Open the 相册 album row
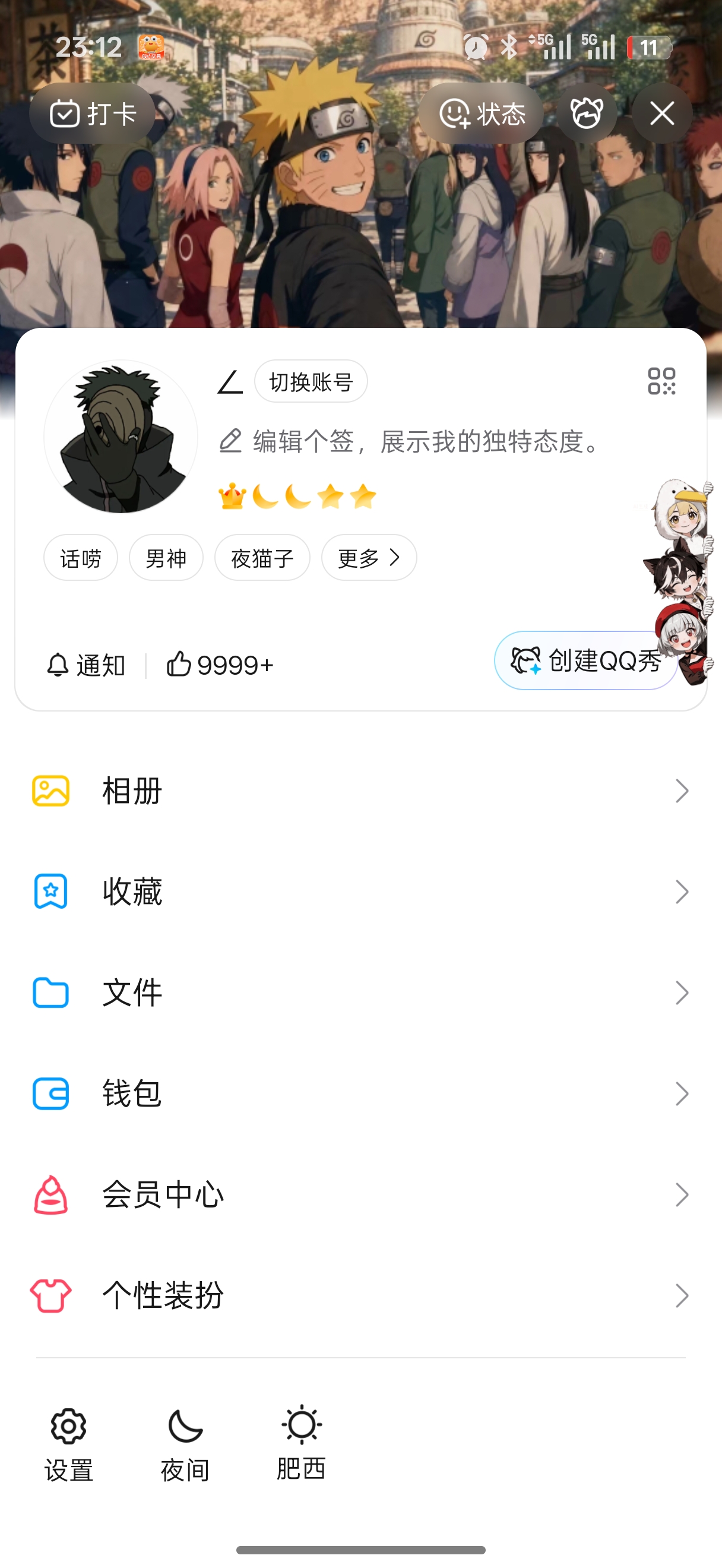This screenshot has height=1568, width=722. click(360, 791)
